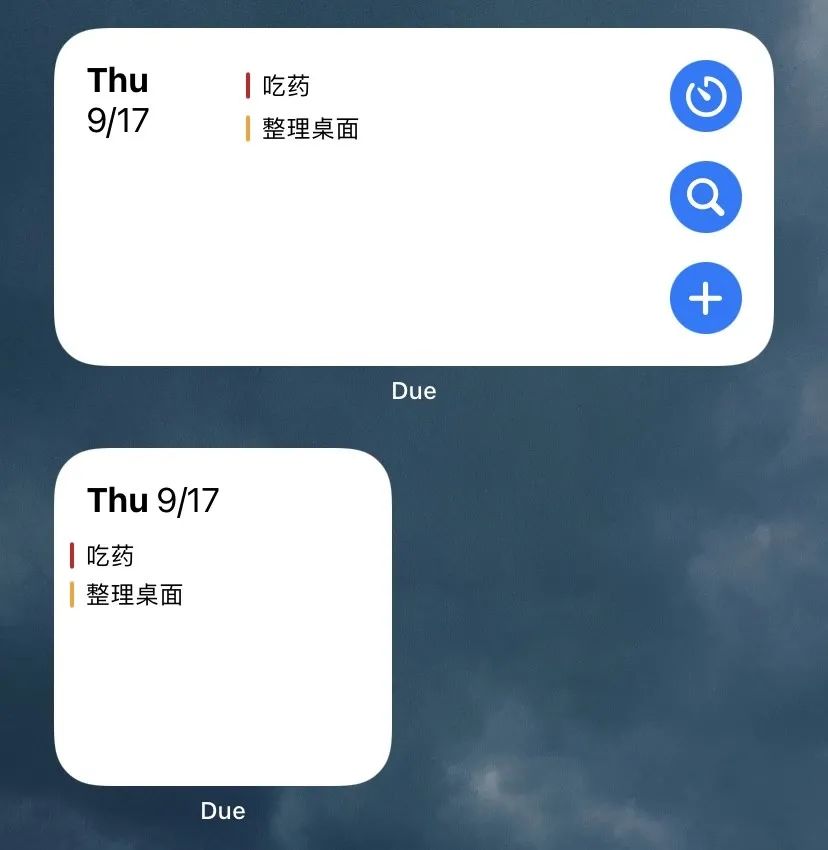This screenshot has height=850, width=828.
Task: Open the small square Due widget
Action: pos(223,616)
